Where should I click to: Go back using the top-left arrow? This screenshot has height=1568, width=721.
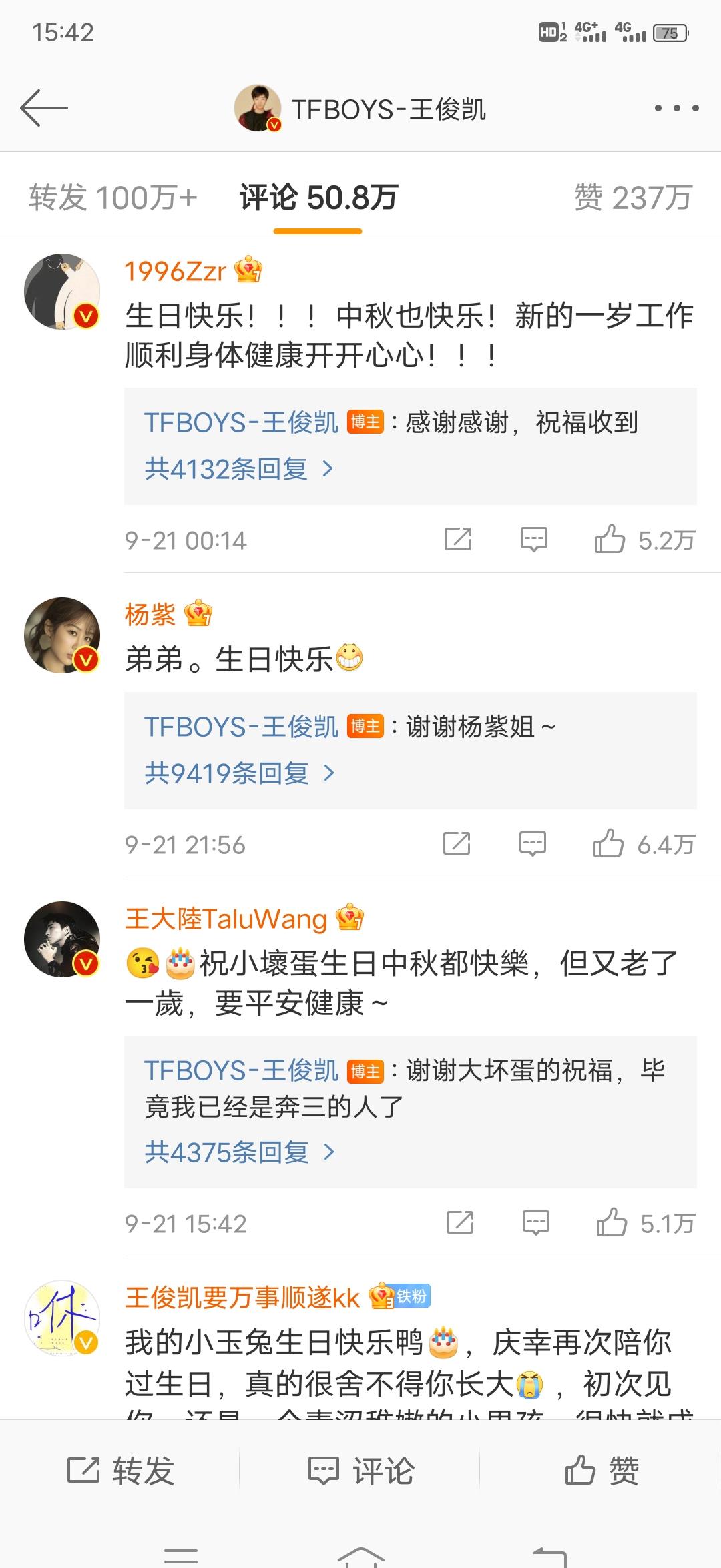coord(44,107)
